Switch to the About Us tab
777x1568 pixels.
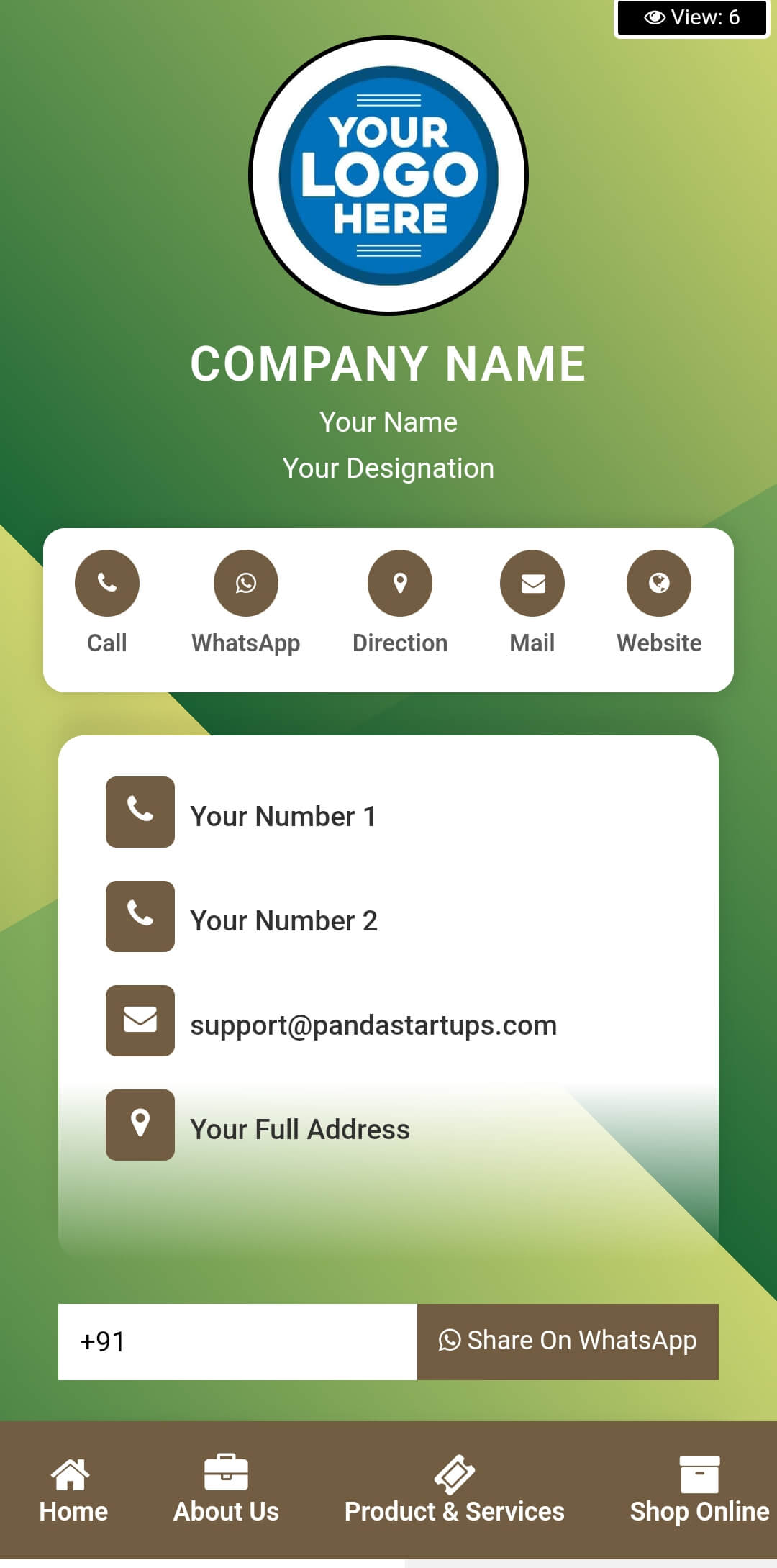226,1490
